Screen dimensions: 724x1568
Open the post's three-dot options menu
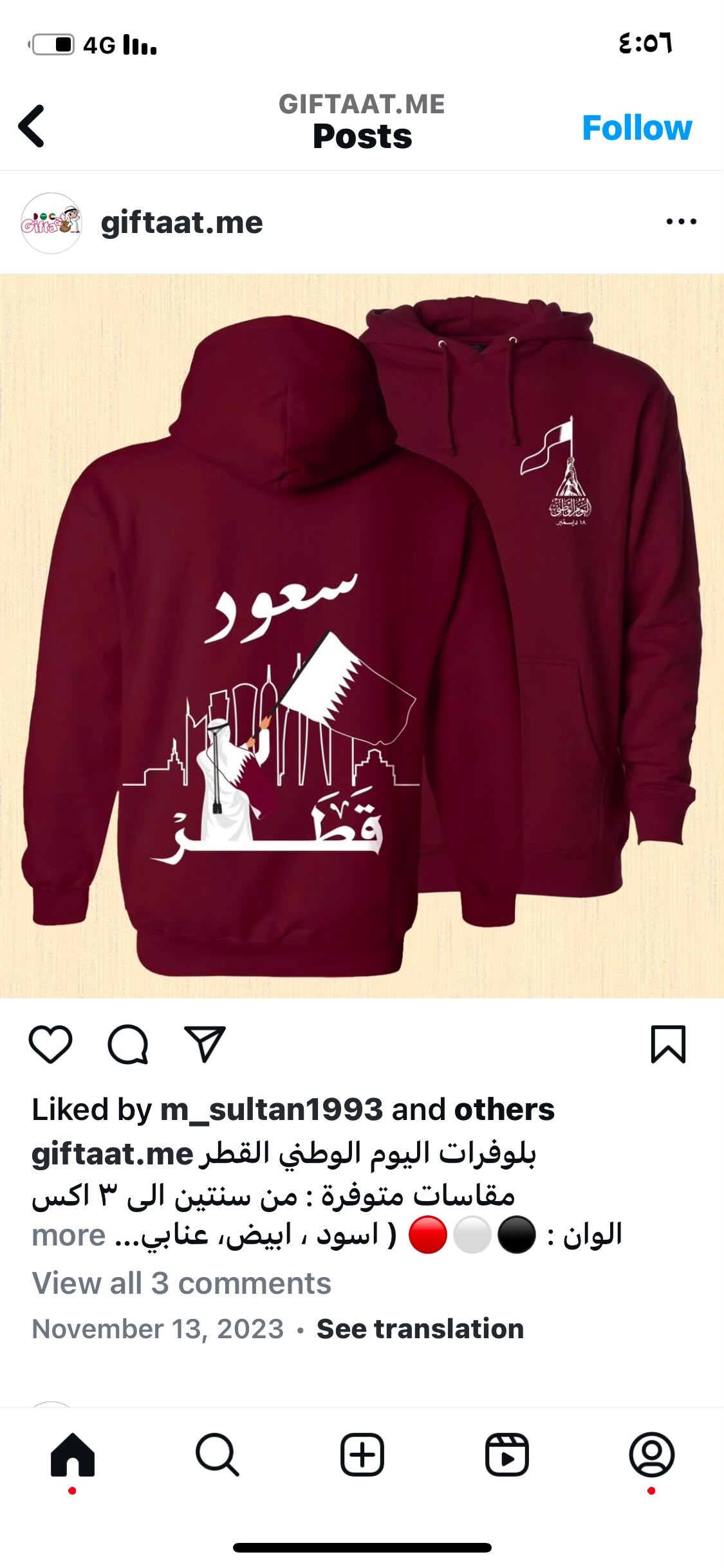pyautogui.click(x=682, y=221)
